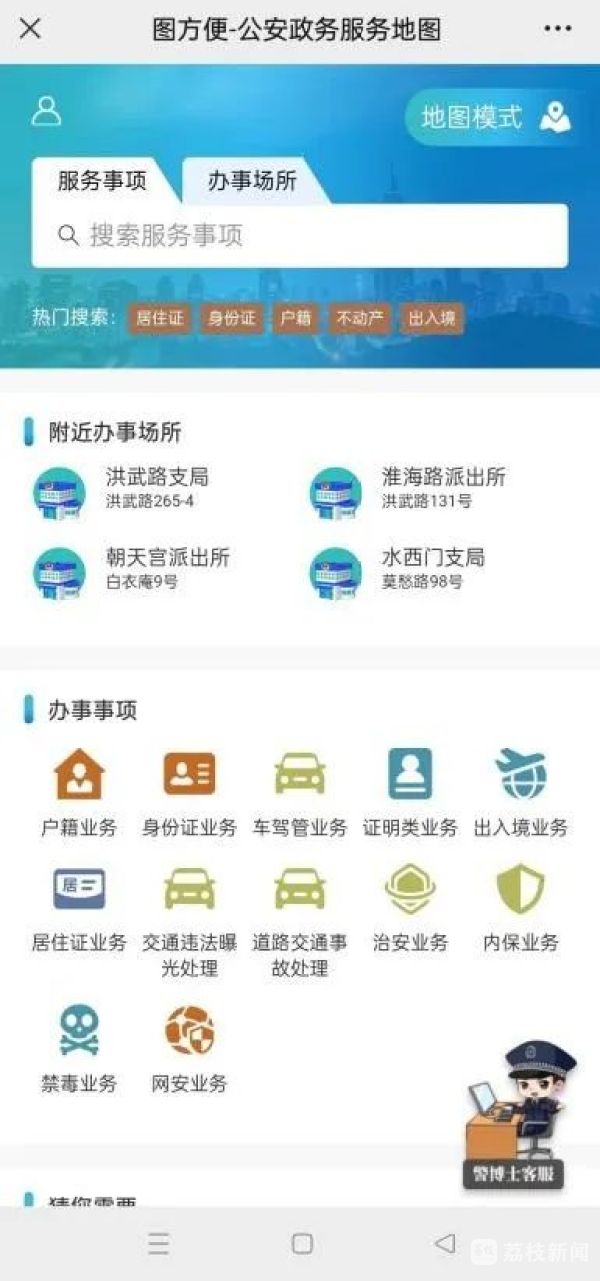Select the 服务事项 tab

tap(102, 182)
